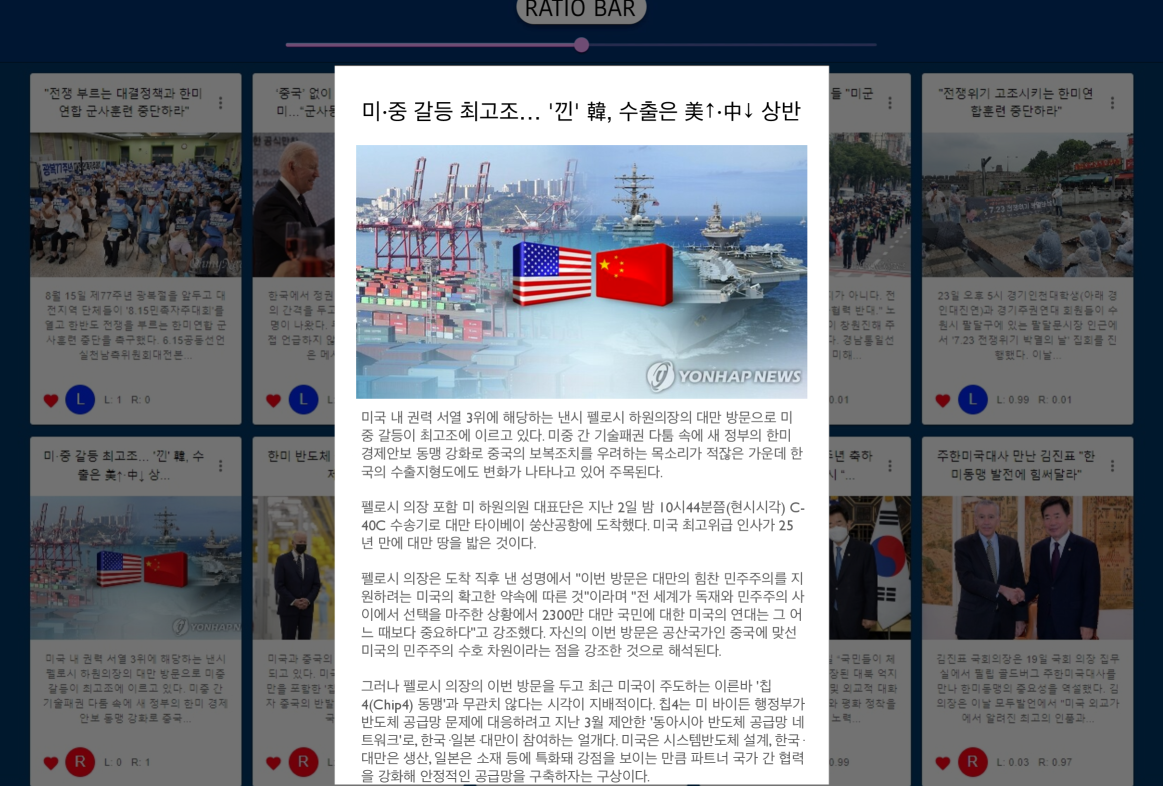Image resolution: width=1163 pixels, height=786 pixels.
Task: Like the "전쟁 부르는 대결정책" article
Action: coord(51,400)
